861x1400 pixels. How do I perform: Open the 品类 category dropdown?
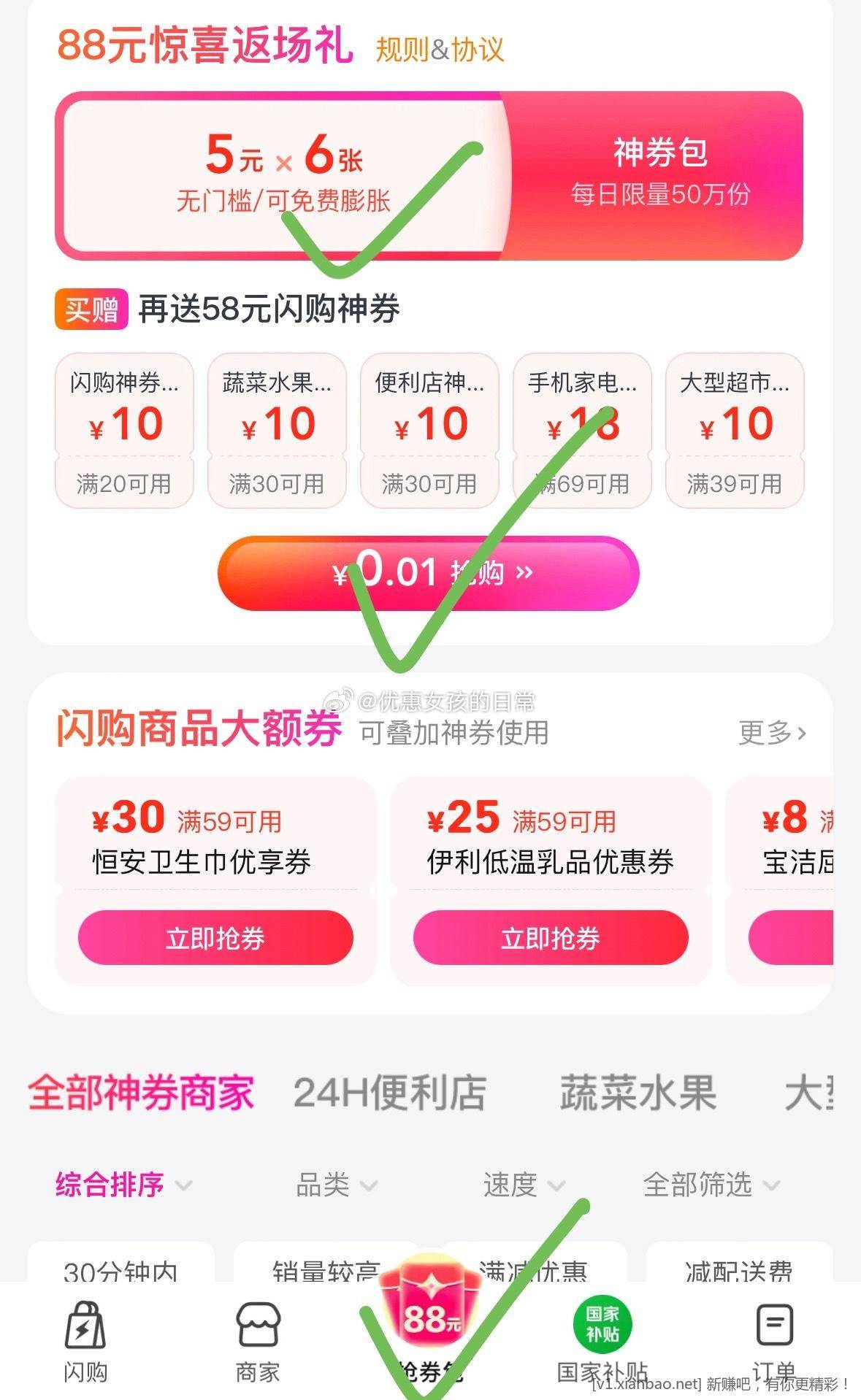point(336,1184)
